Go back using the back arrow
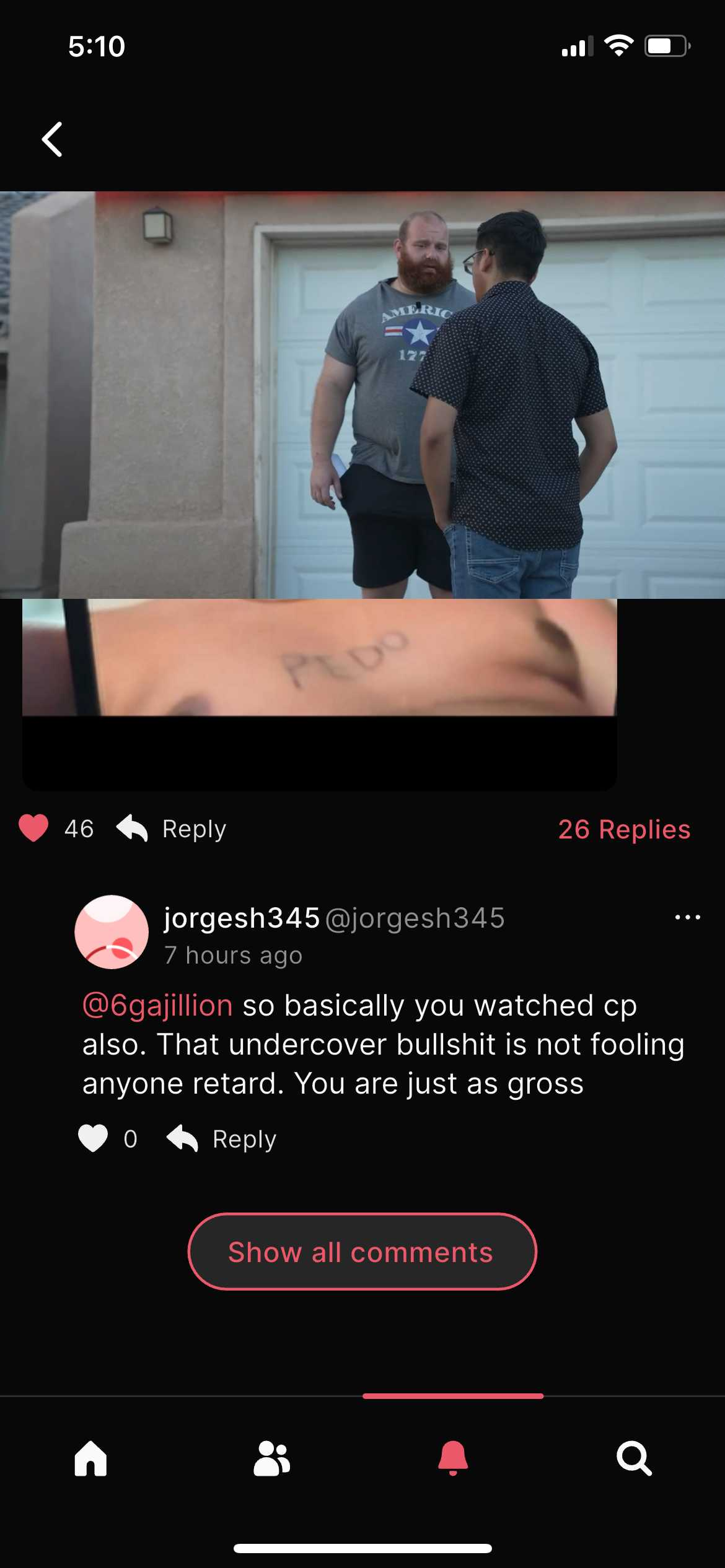 (52, 139)
